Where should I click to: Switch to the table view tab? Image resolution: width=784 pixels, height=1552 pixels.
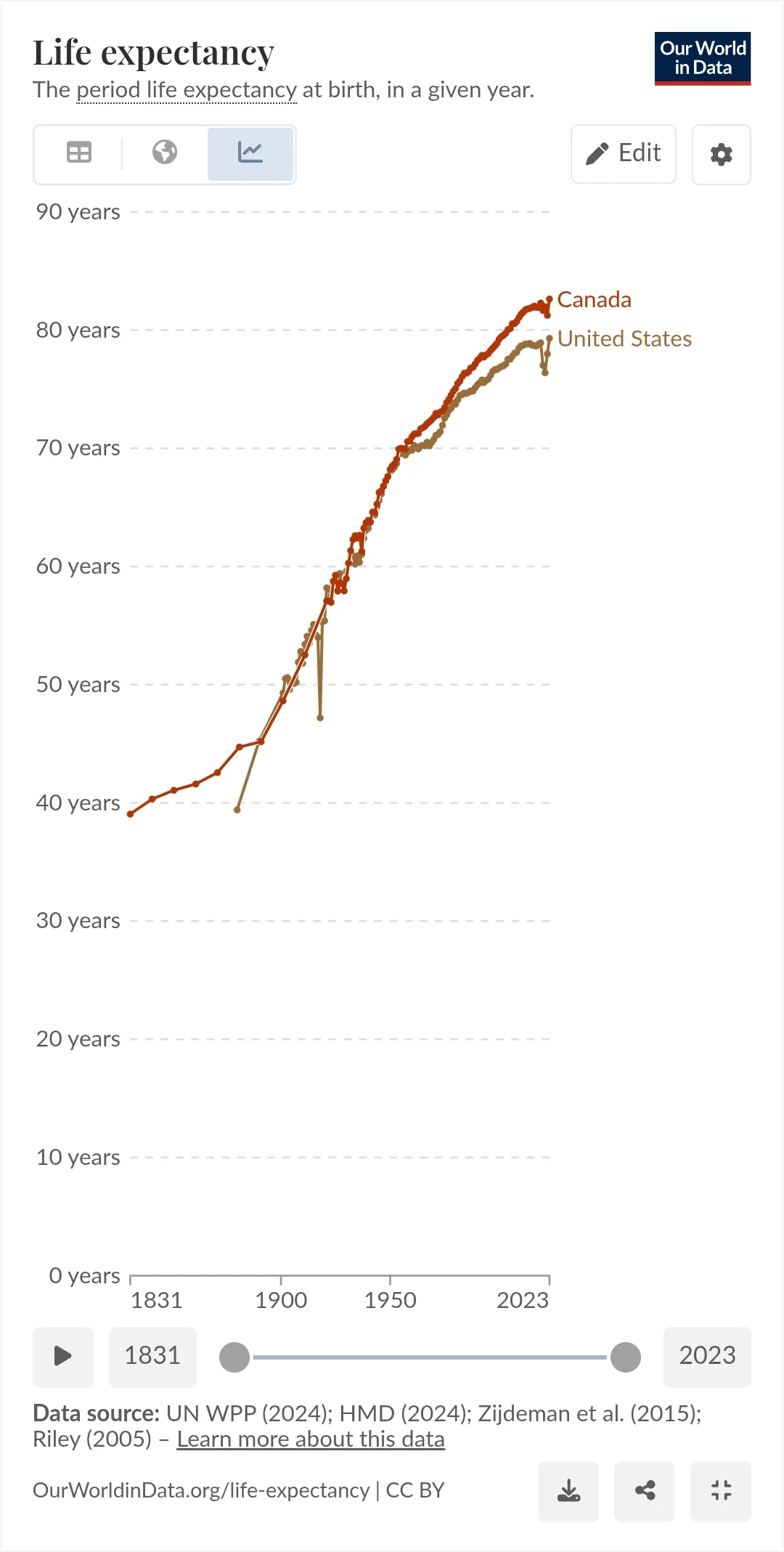78,153
